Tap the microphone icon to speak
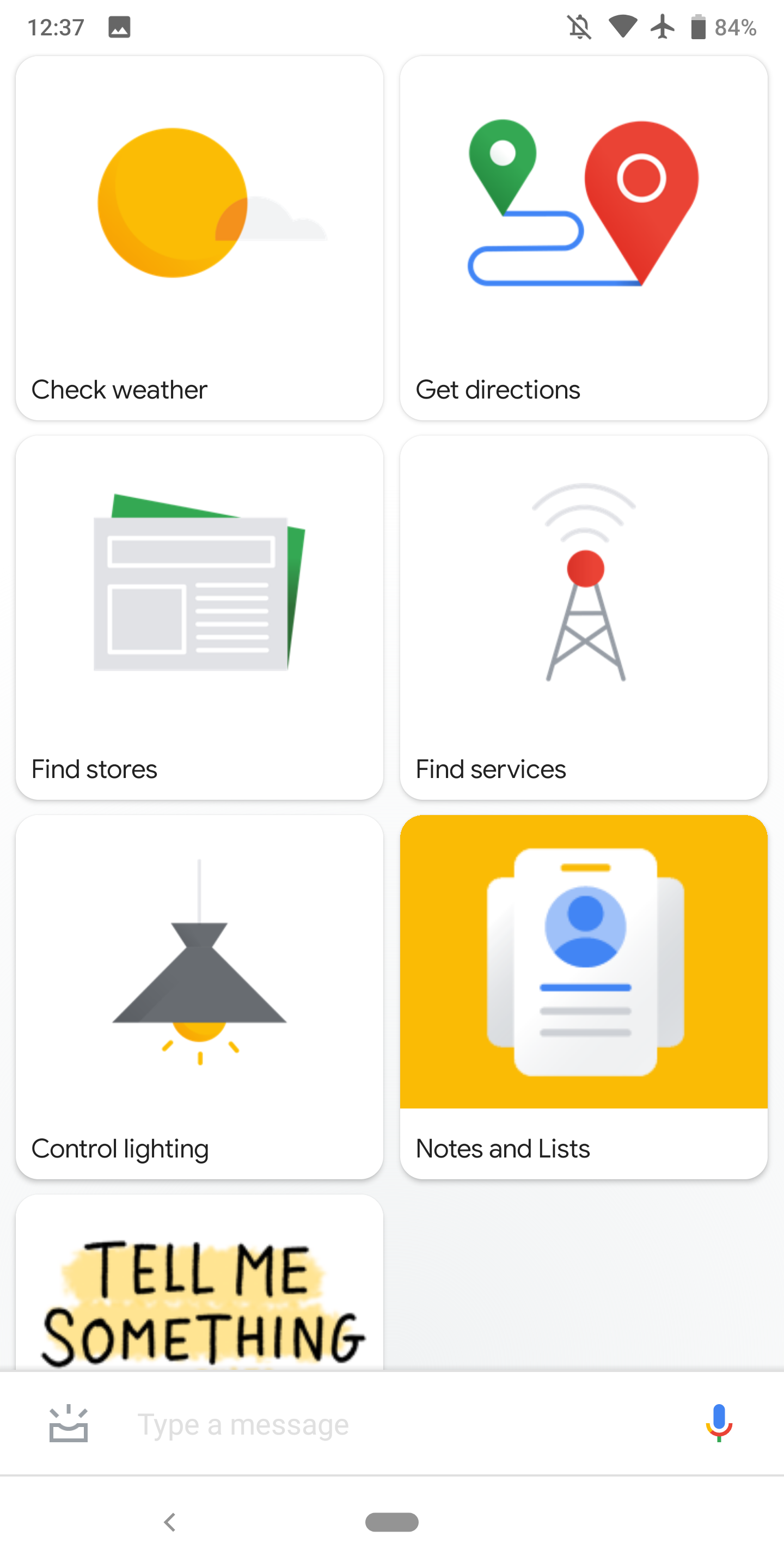This screenshot has width=784, height=1568. (x=718, y=1424)
